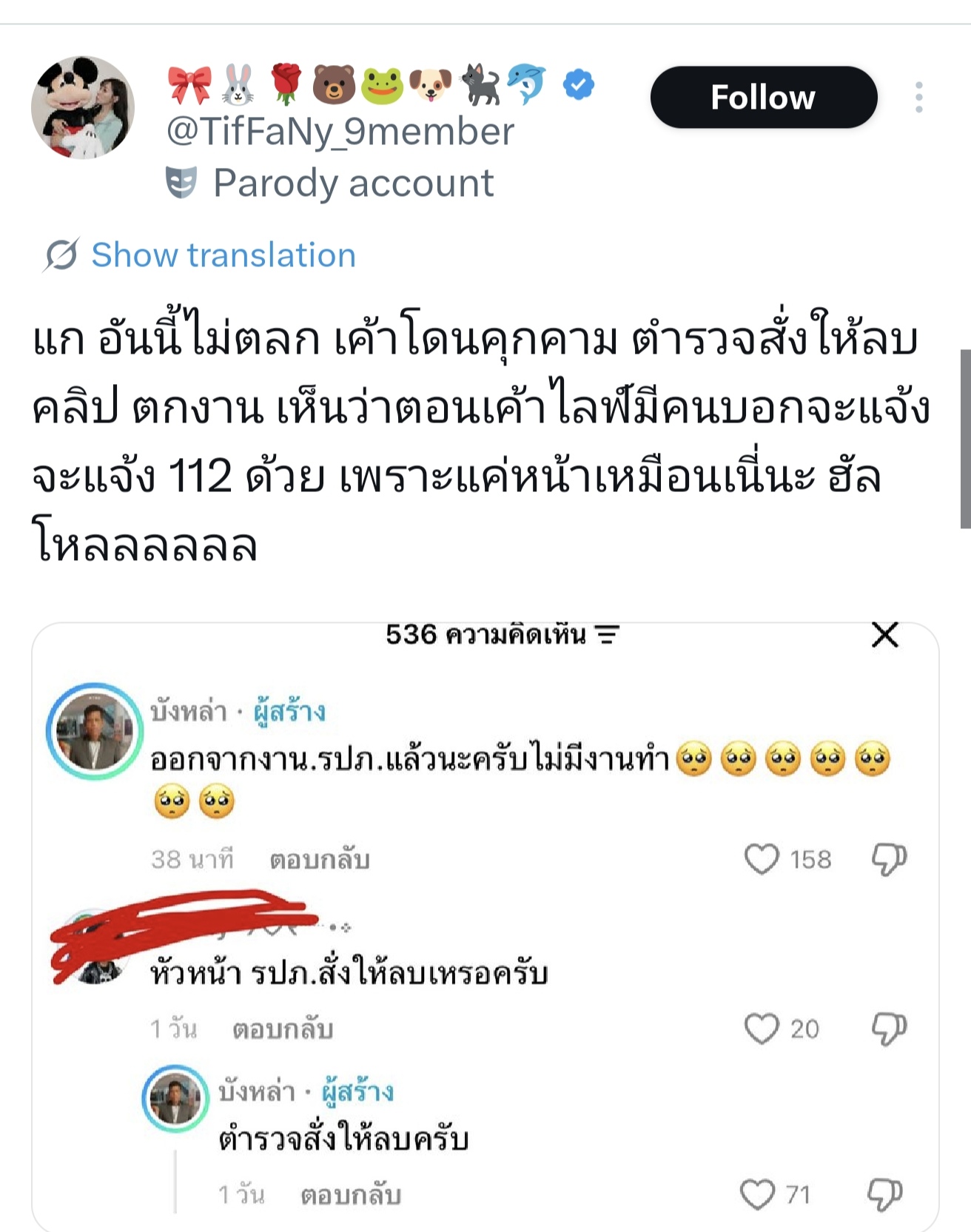Tap Show translation link
Viewport: 971px width, 1232px height.
click(223, 255)
